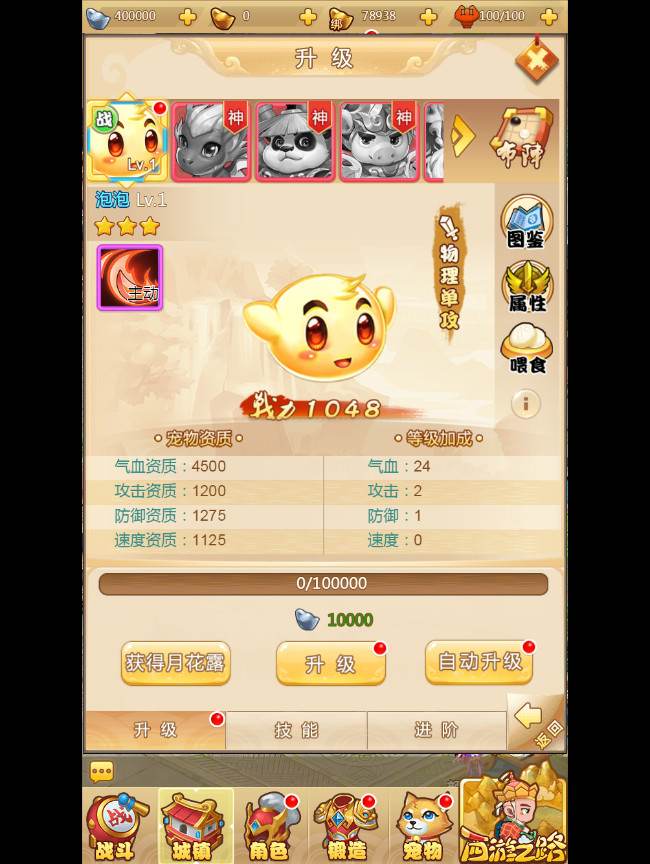650x864 pixels.
Task: Switch to the 进阶 tab
Action: 436,731
